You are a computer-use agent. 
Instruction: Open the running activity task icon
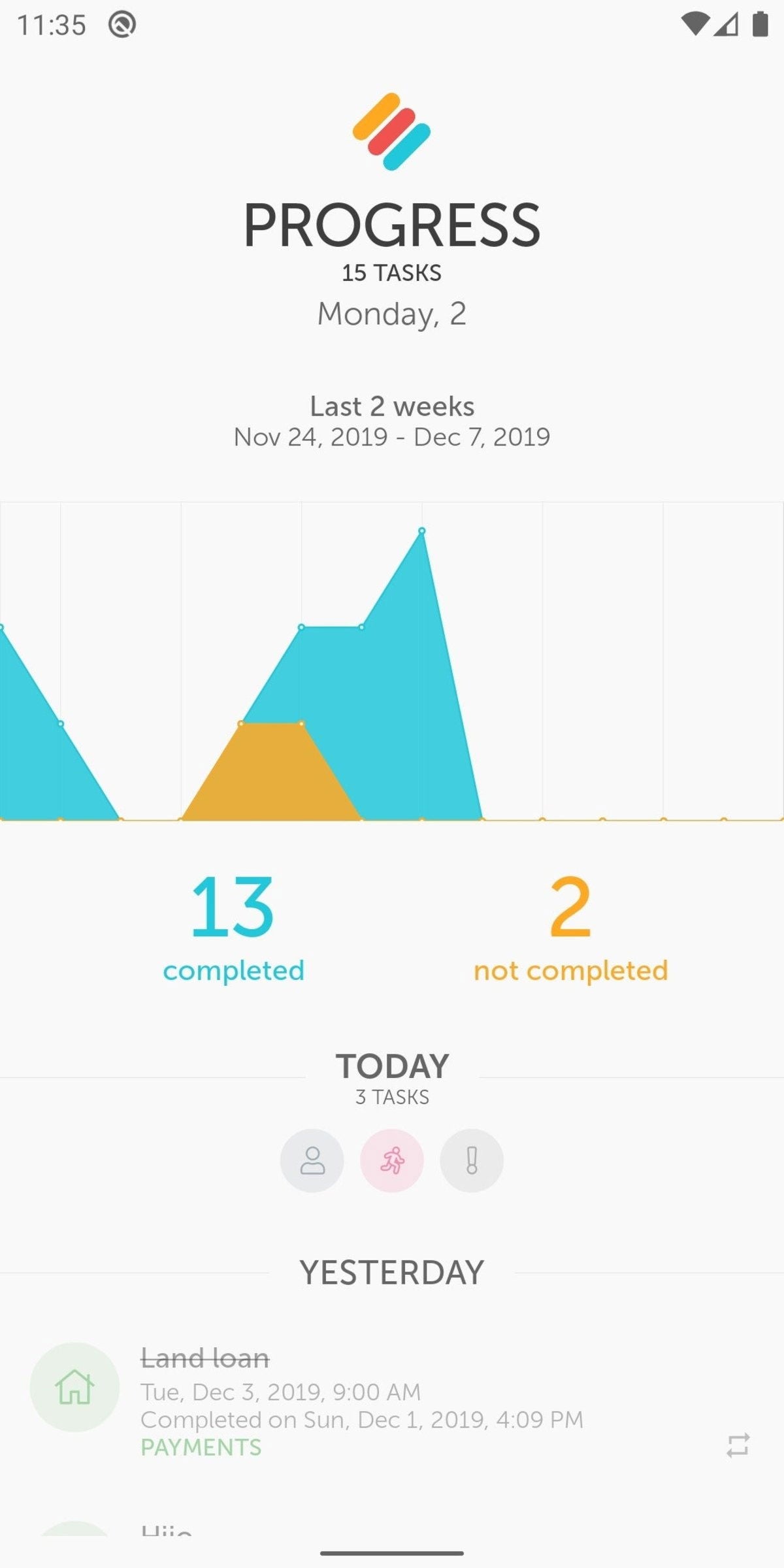pyautogui.click(x=392, y=1160)
